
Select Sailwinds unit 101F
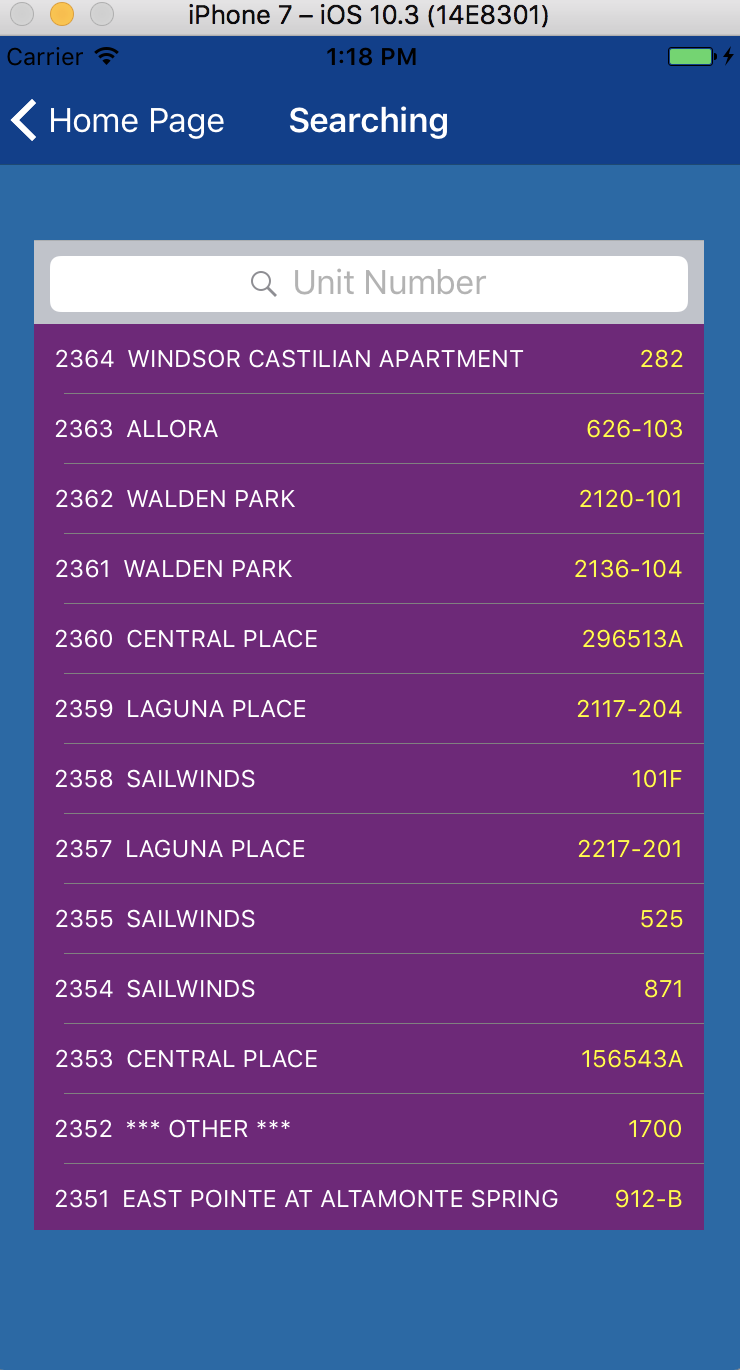click(369, 779)
